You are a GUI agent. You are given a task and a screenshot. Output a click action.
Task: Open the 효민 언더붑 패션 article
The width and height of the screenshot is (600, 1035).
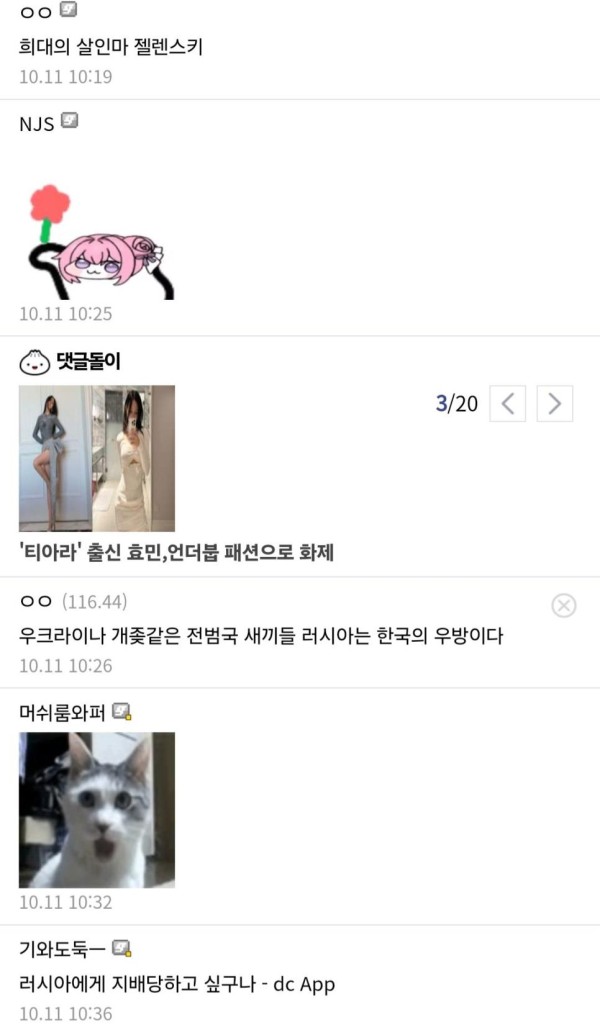click(97, 458)
